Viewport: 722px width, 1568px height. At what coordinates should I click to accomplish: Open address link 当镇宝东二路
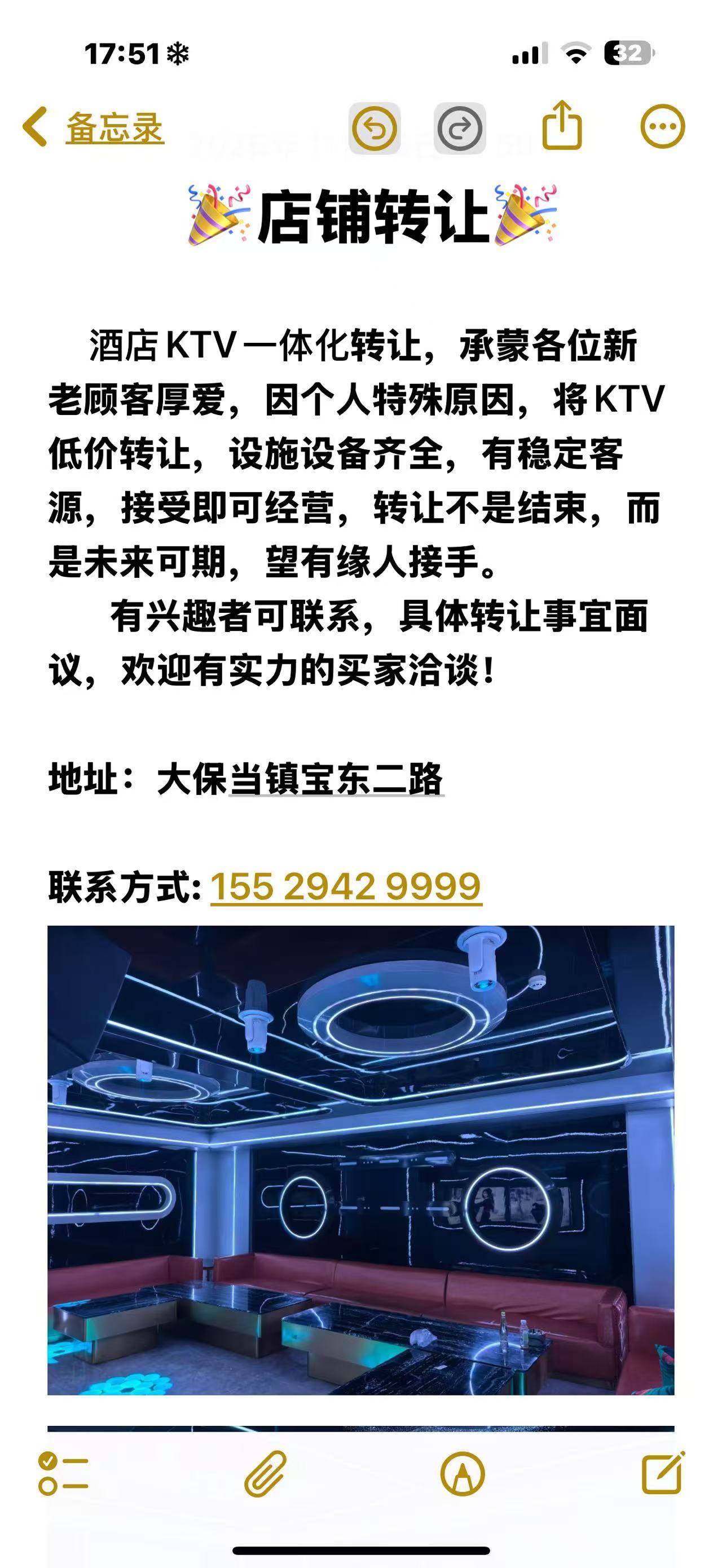(x=336, y=779)
